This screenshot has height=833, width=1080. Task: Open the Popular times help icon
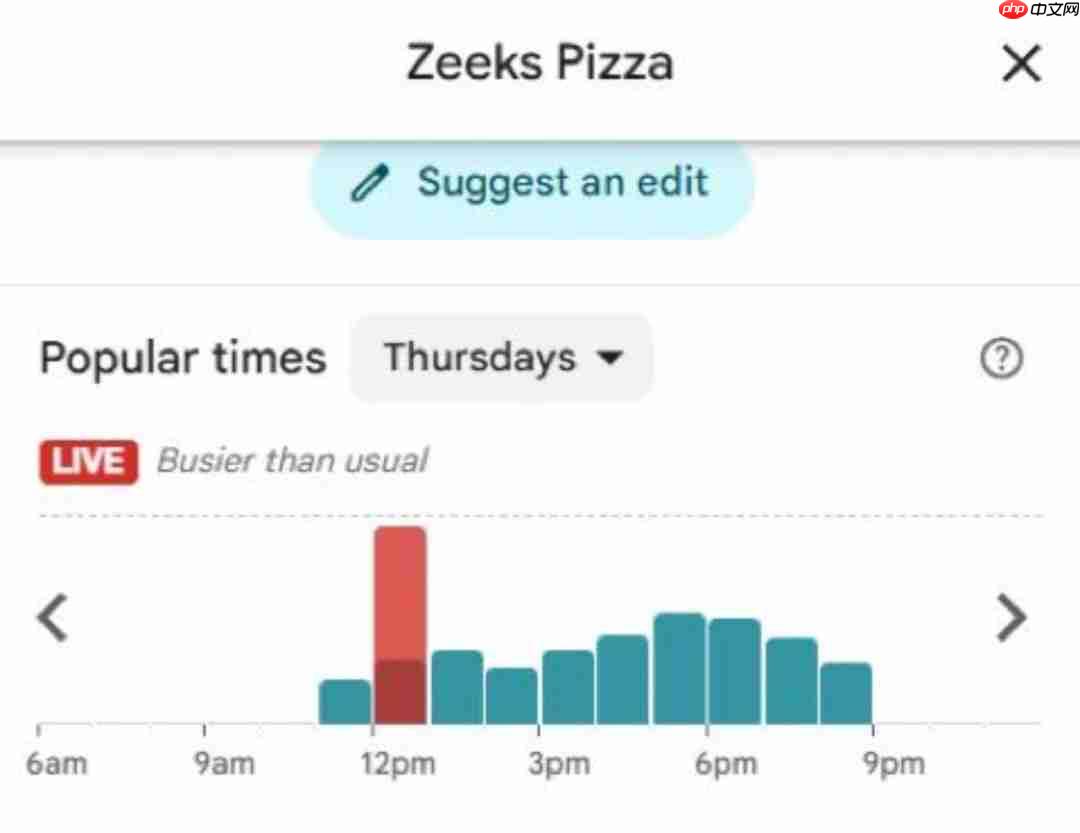1001,359
